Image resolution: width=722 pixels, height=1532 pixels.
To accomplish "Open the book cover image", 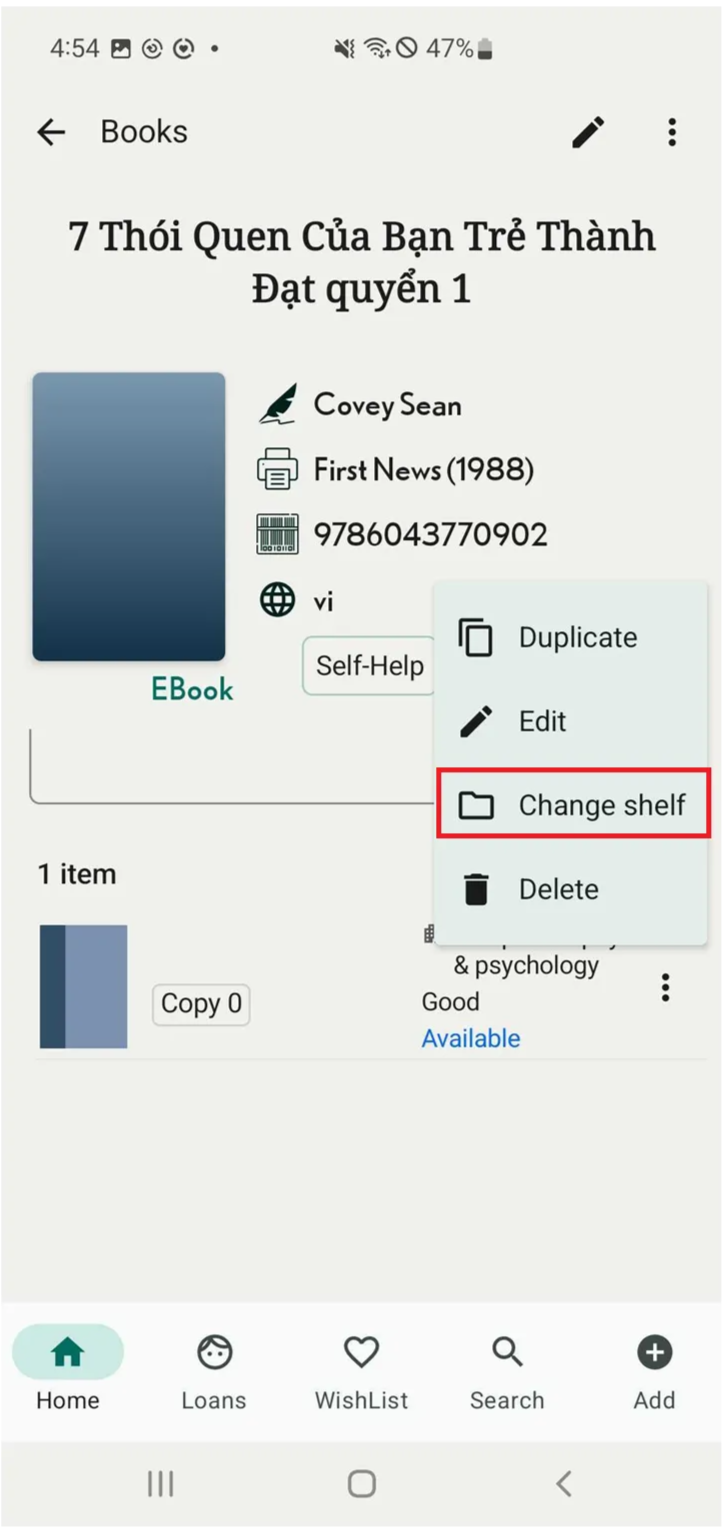I will point(129,517).
